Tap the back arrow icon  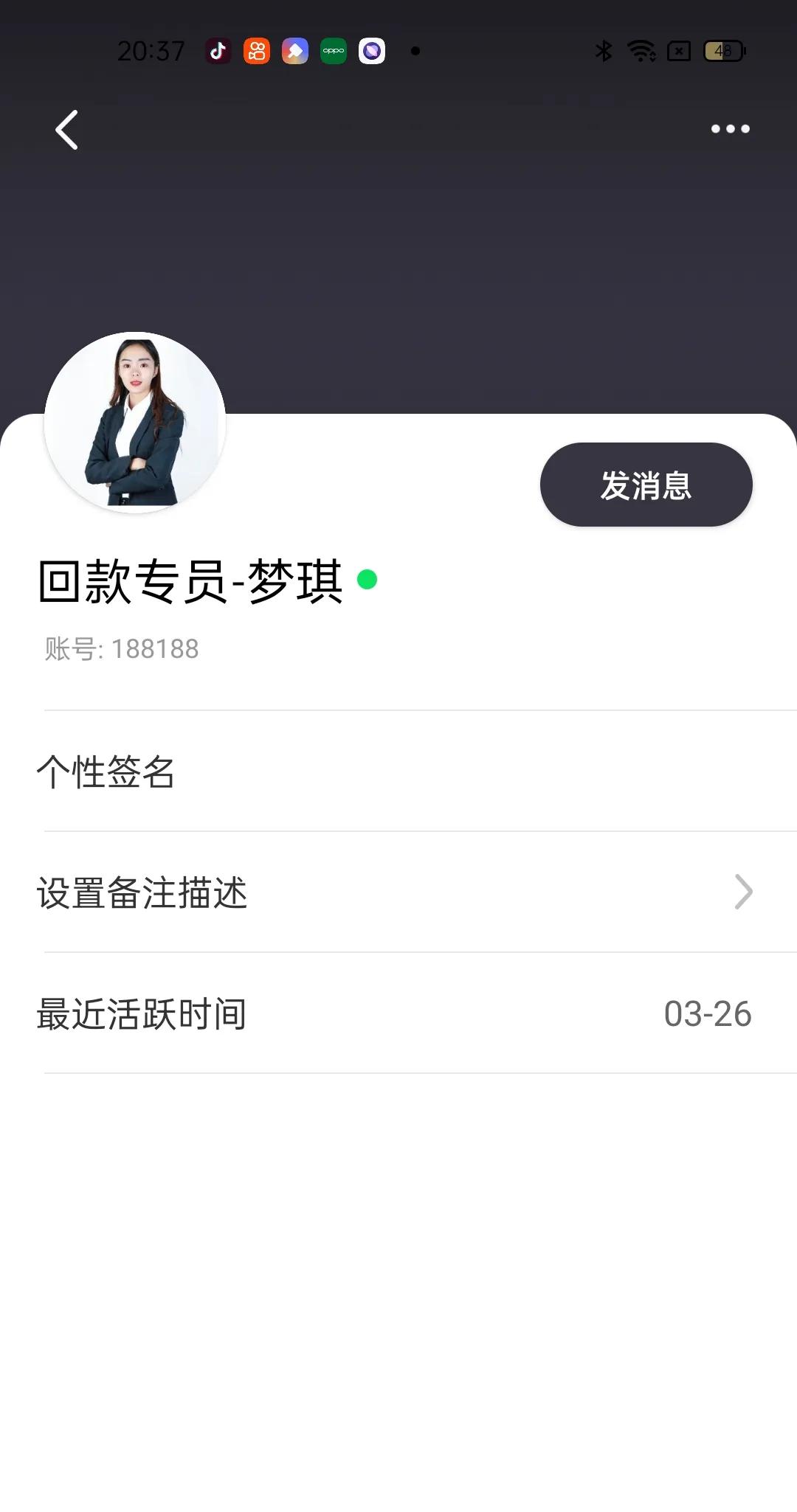coord(66,129)
